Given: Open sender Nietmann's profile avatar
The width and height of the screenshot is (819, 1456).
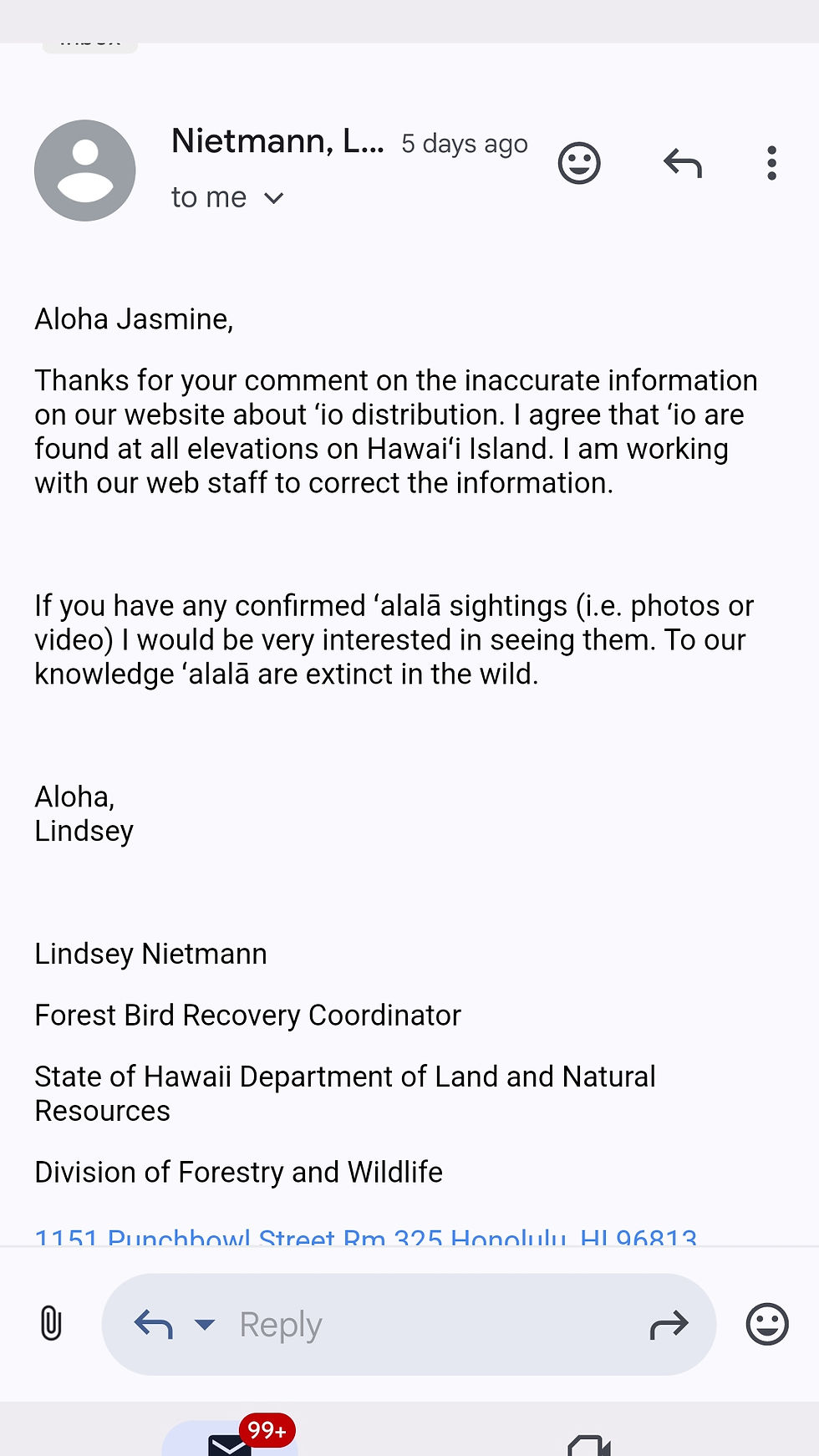Looking at the screenshot, I should (x=84, y=171).
